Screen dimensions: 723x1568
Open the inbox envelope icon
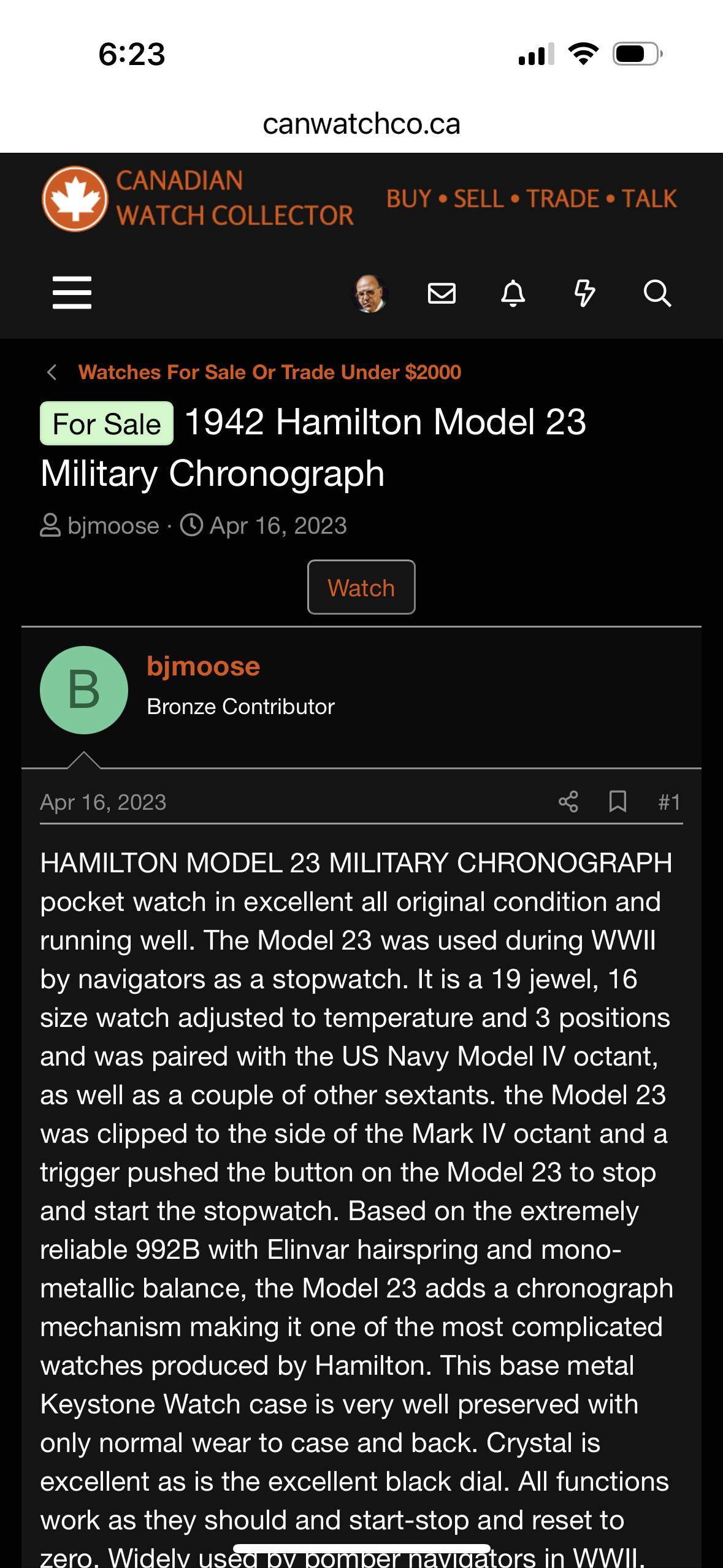point(442,293)
